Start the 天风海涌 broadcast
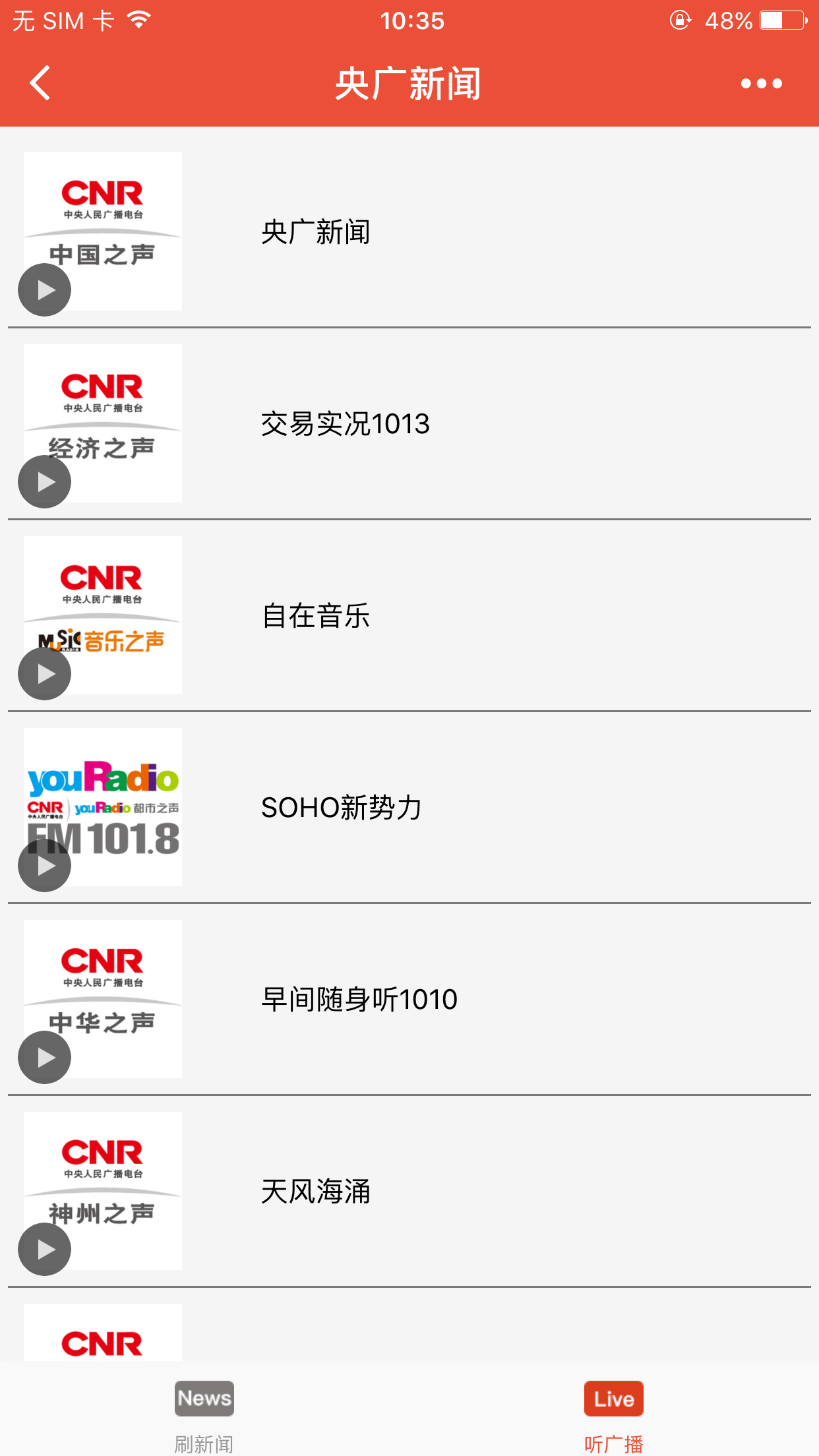The image size is (819, 1456). point(45,1250)
